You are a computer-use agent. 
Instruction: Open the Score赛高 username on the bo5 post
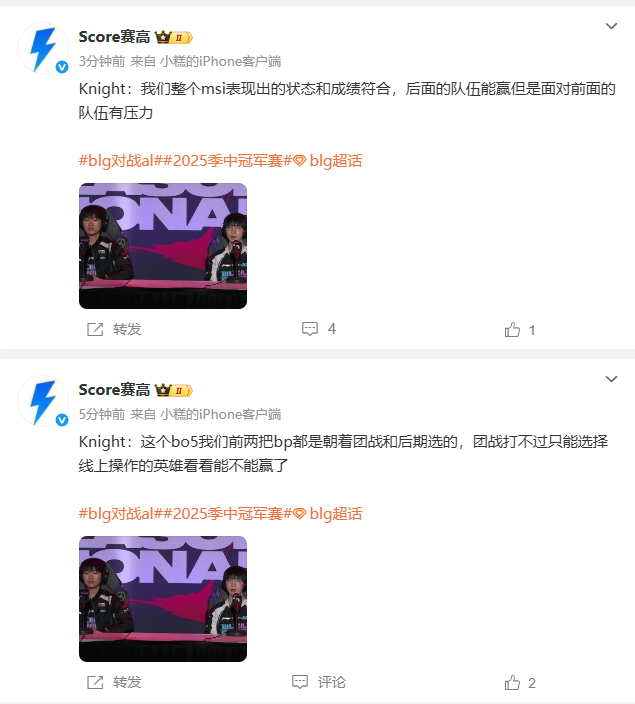114,390
